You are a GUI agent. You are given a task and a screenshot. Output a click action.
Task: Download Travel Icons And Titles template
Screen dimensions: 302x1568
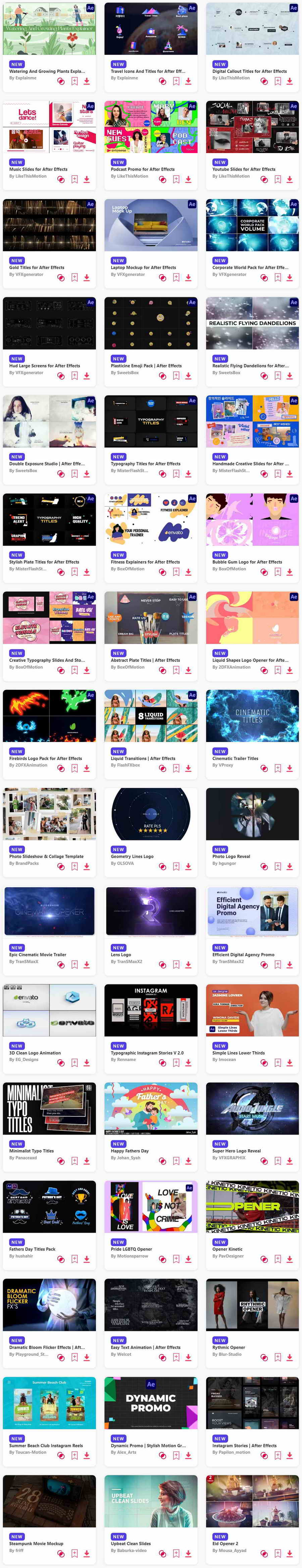pyautogui.click(x=188, y=81)
